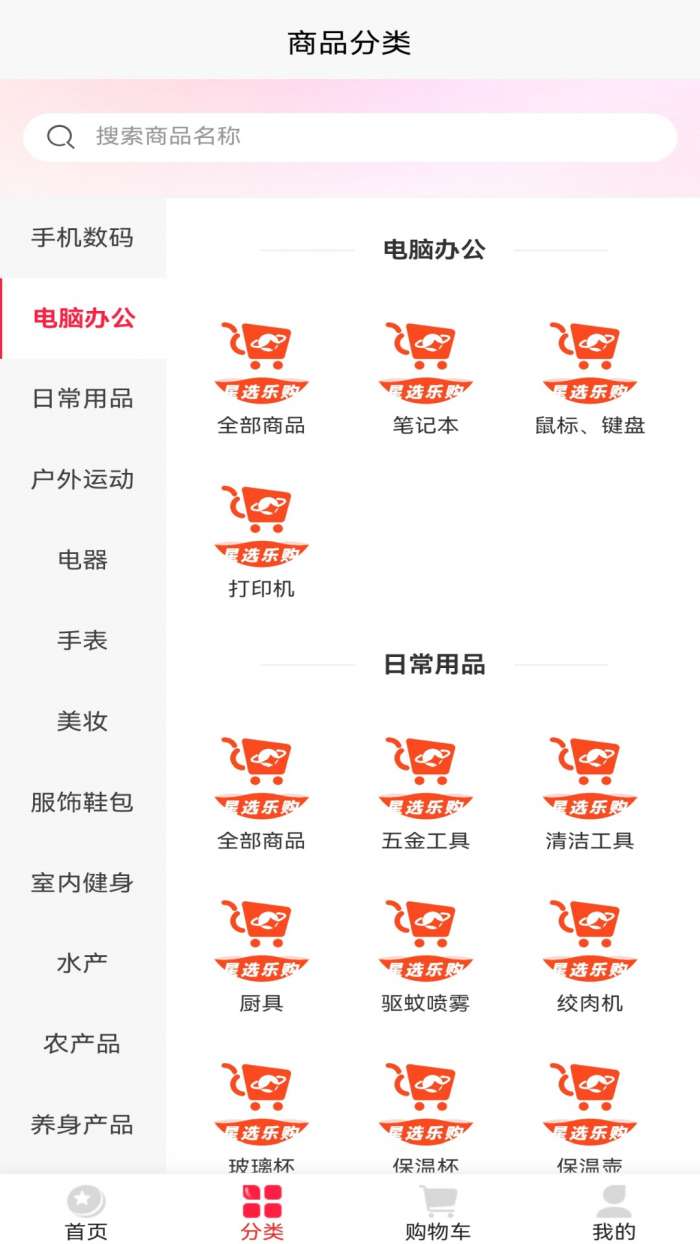Go to the 服饰鞋包 category

(x=82, y=802)
